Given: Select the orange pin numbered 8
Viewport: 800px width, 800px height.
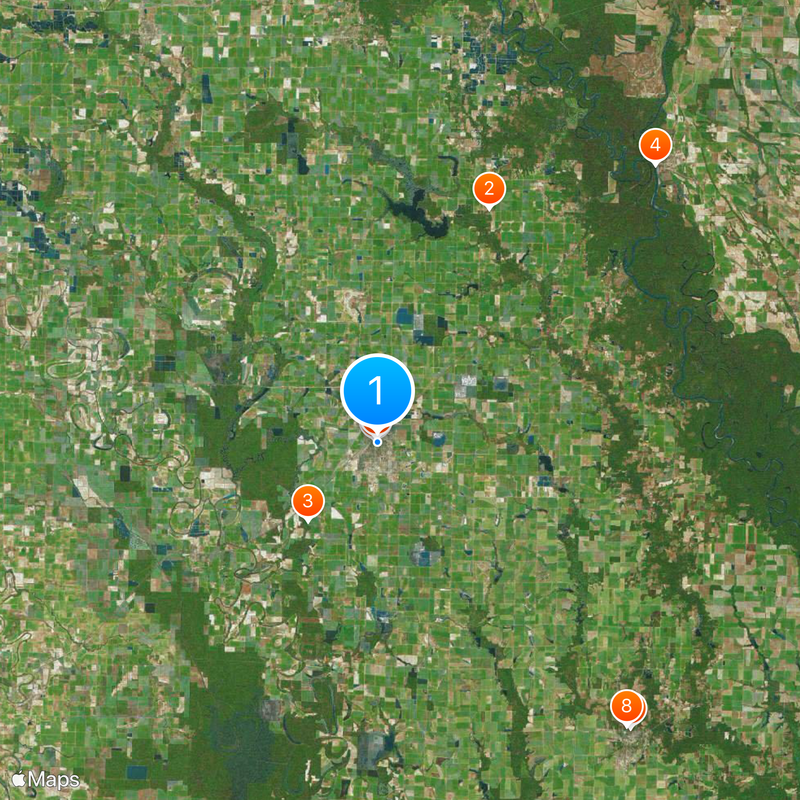Looking at the screenshot, I should (627, 707).
